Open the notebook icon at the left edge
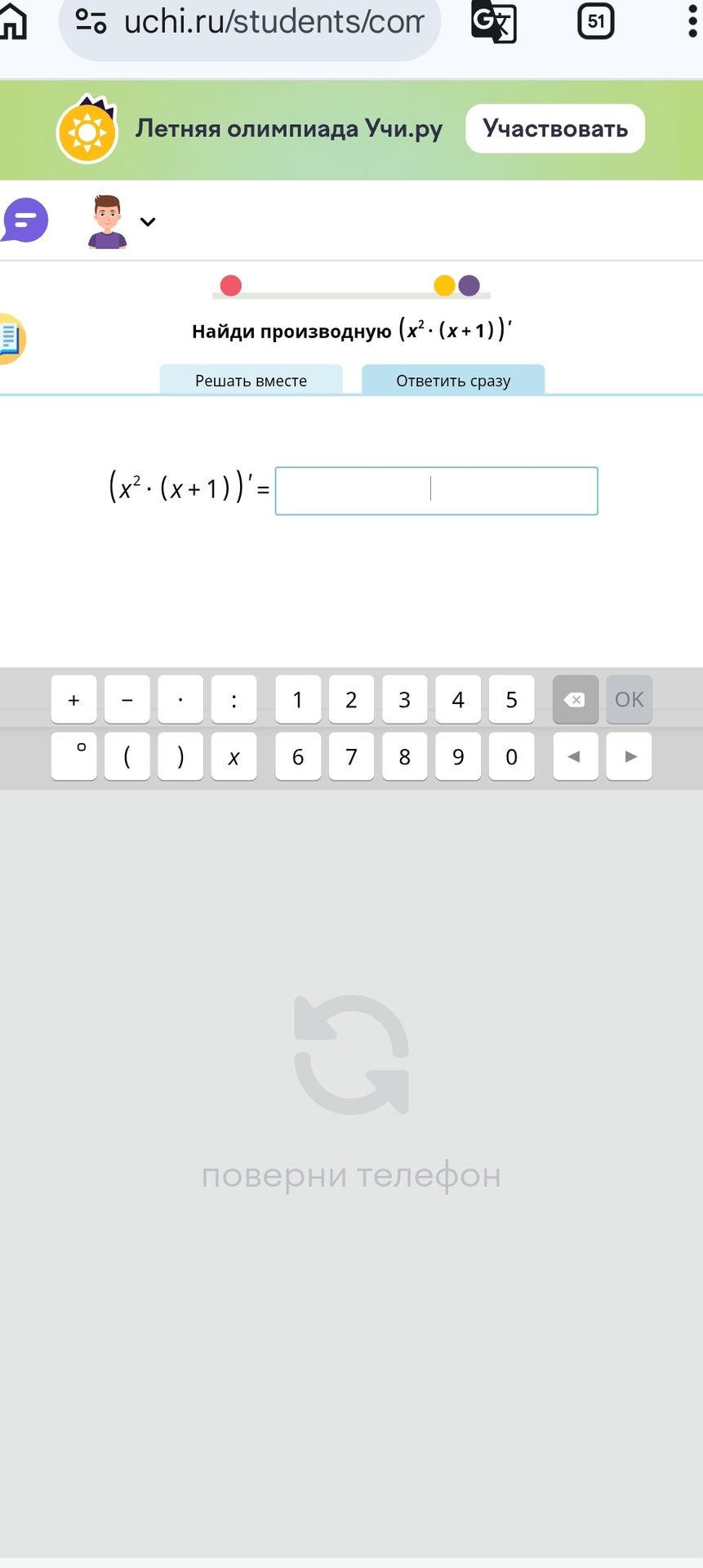 pos(11,339)
